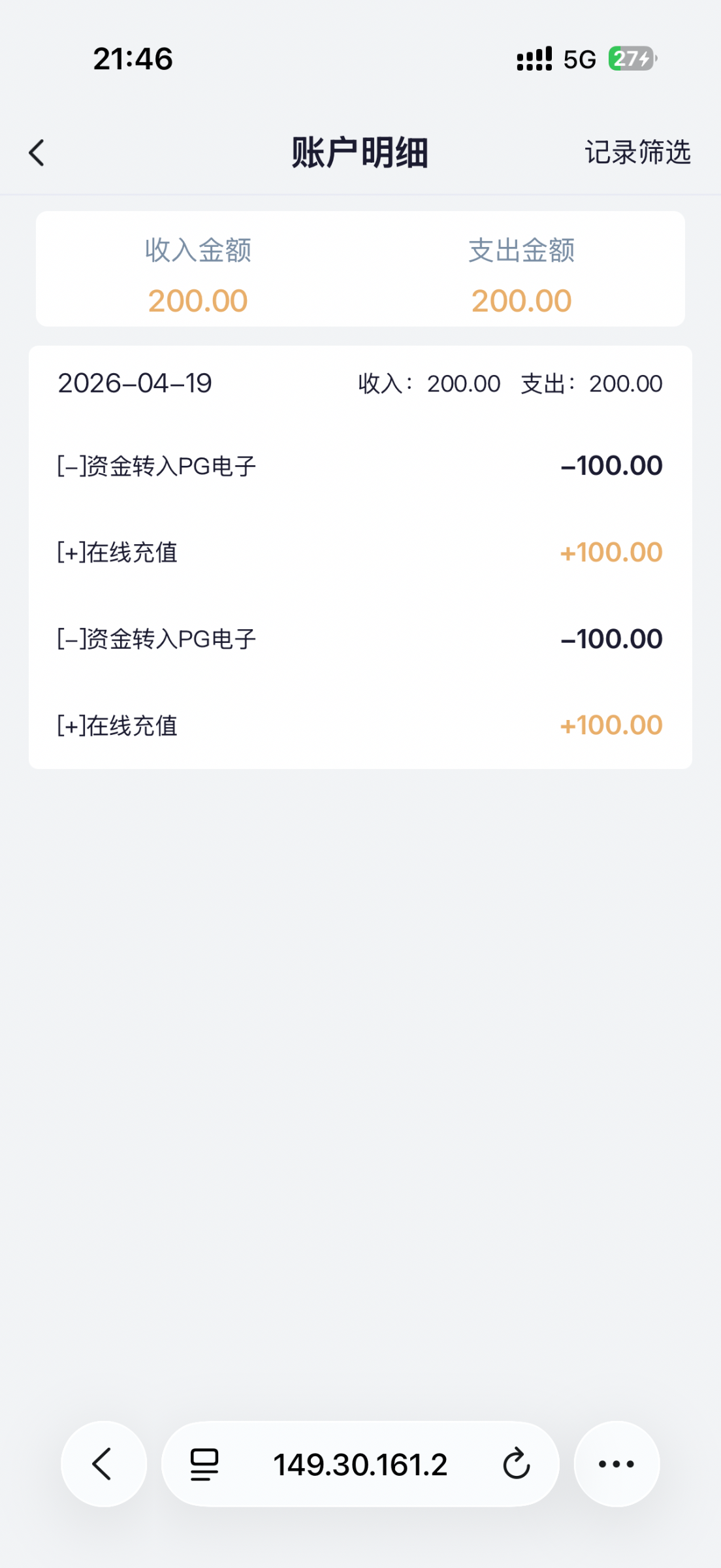Viewport: 721px width, 1568px height.
Task: Select the first 在线充值 recharge entry
Action: 118,552
